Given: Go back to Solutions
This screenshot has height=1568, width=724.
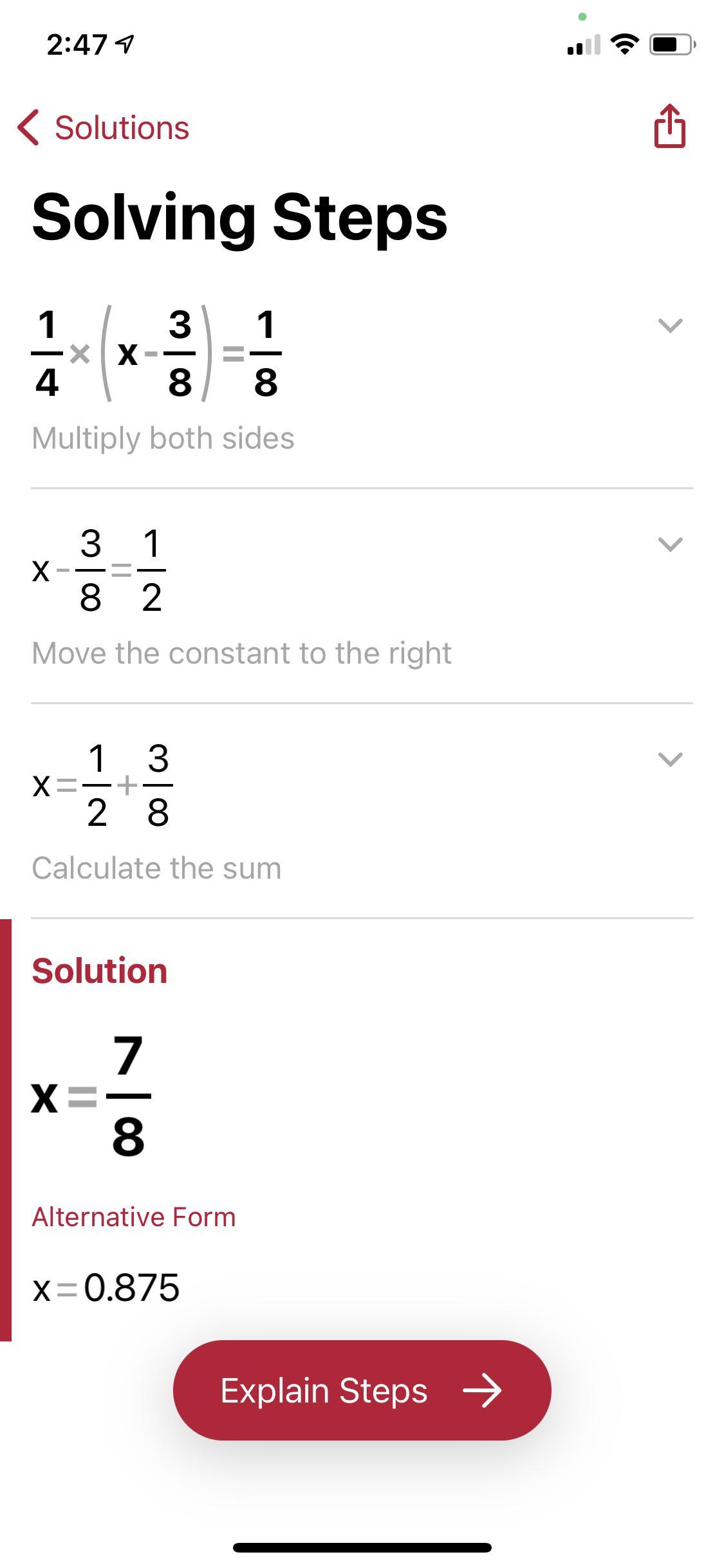Looking at the screenshot, I should click(x=104, y=127).
